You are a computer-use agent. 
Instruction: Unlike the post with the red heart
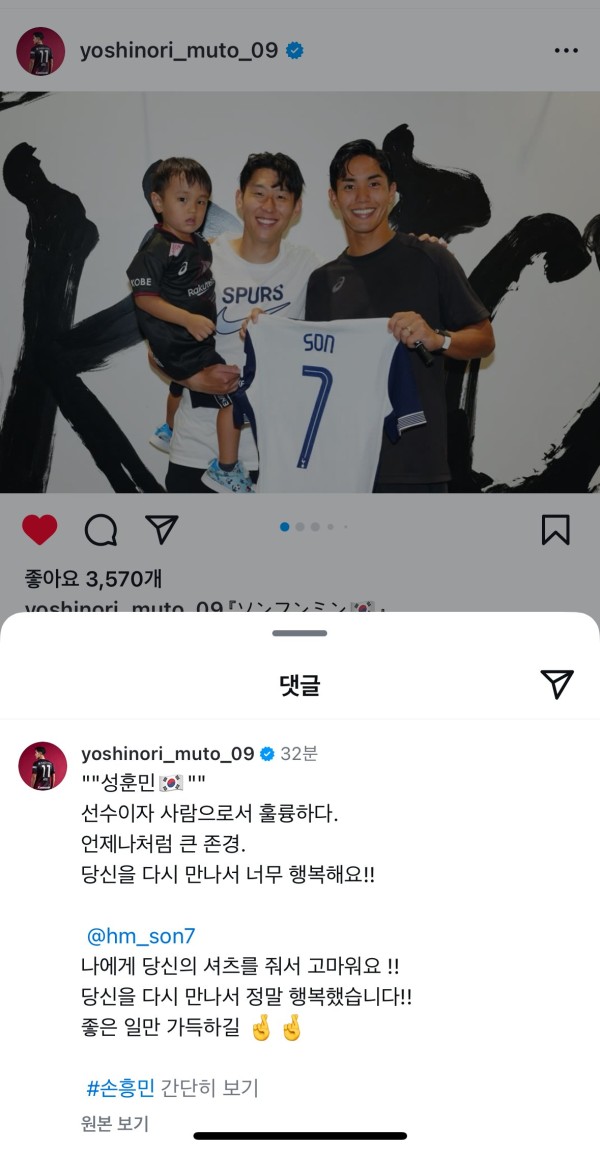pos(40,530)
